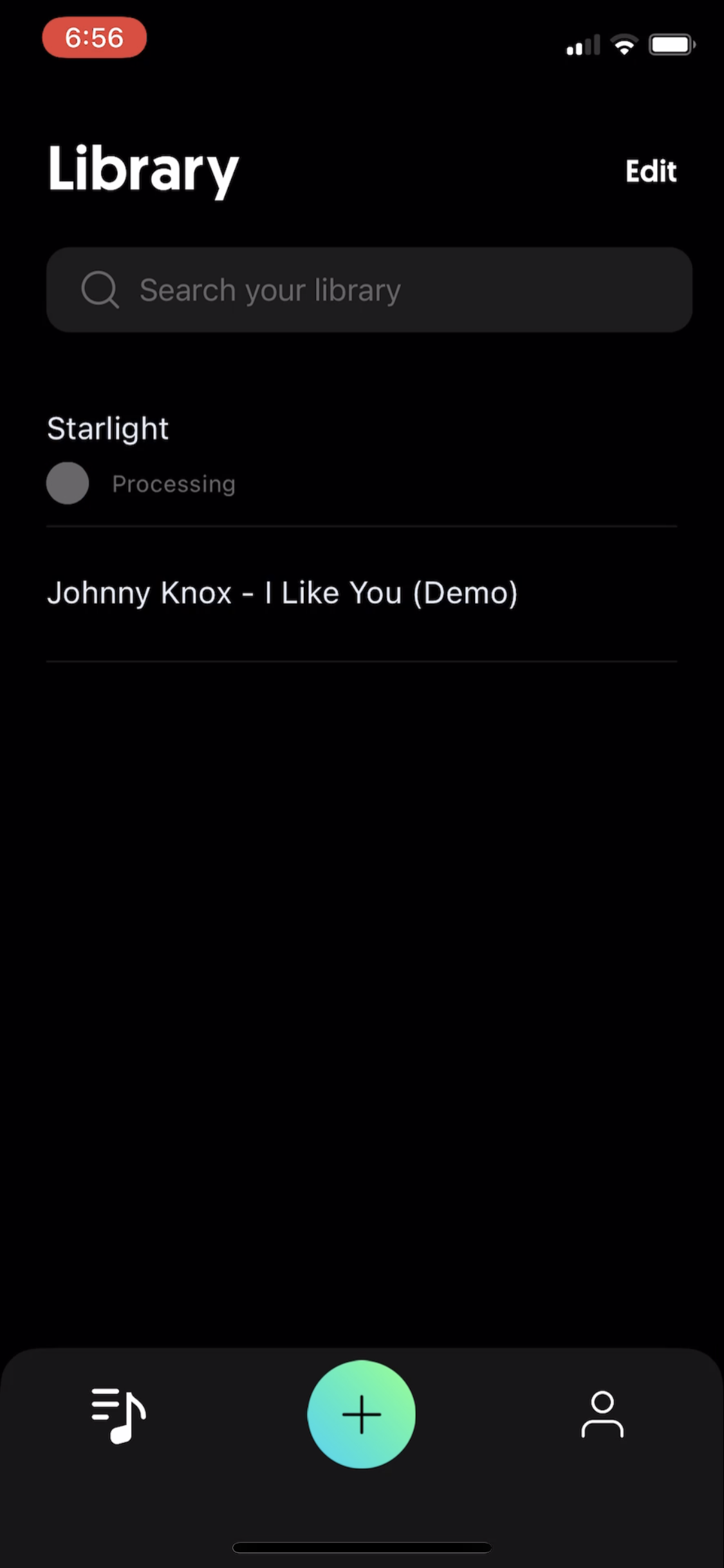The height and width of the screenshot is (1568, 724).
Task: Tap the Wi-Fi icon in the status bar
Action: click(x=623, y=44)
